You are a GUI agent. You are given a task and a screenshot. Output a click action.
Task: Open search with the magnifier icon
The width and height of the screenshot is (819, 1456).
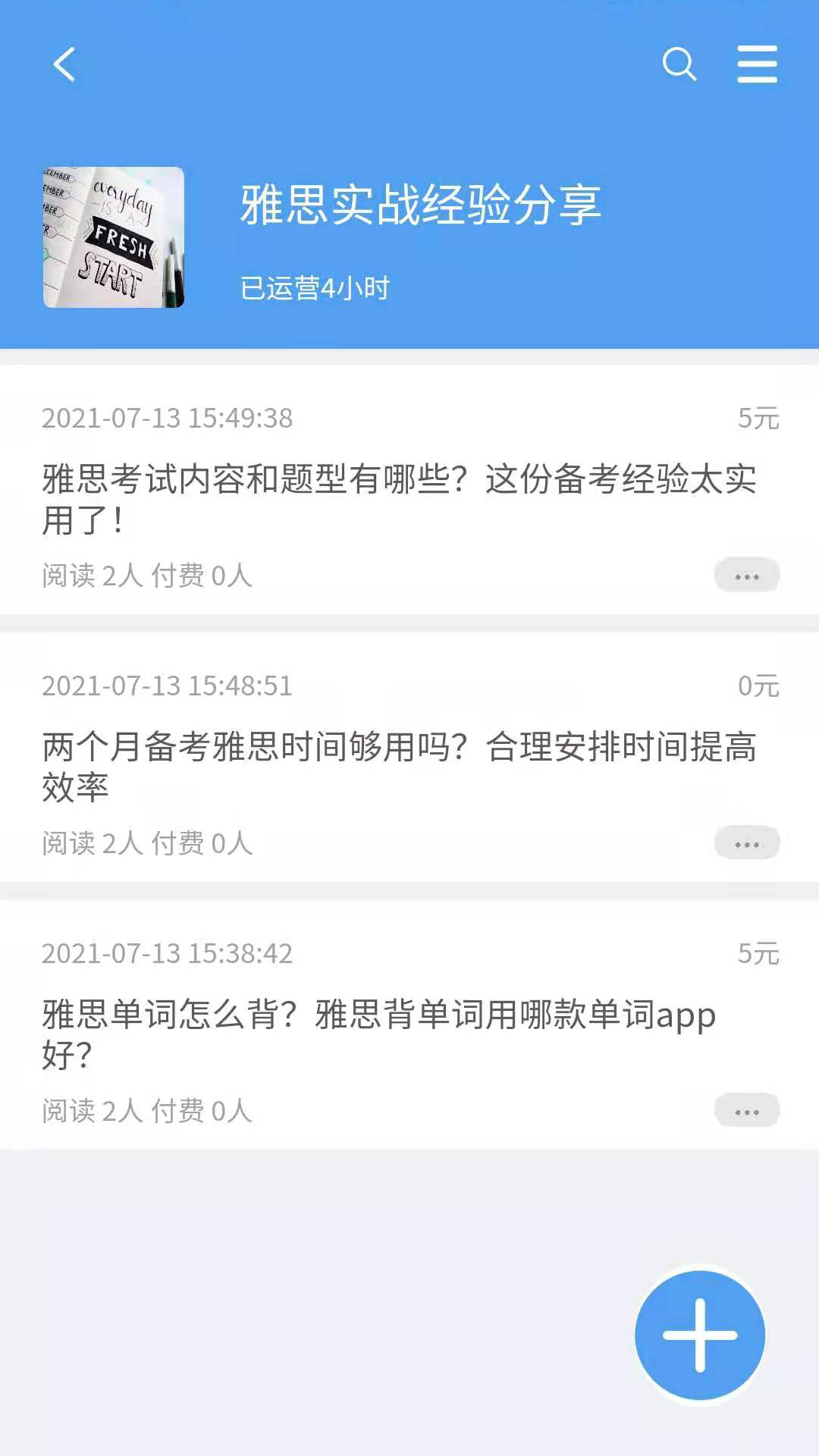point(679,64)
